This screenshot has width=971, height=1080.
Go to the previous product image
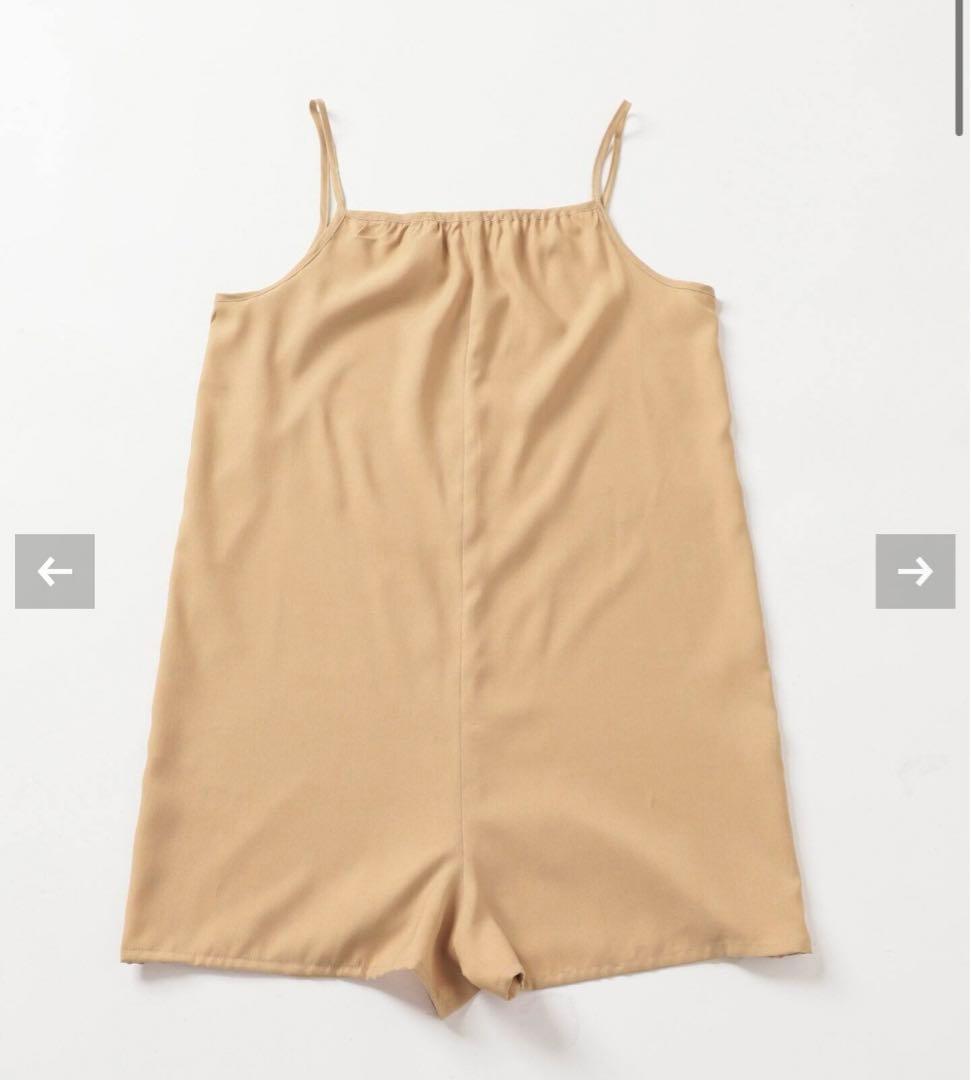point(55,571)
